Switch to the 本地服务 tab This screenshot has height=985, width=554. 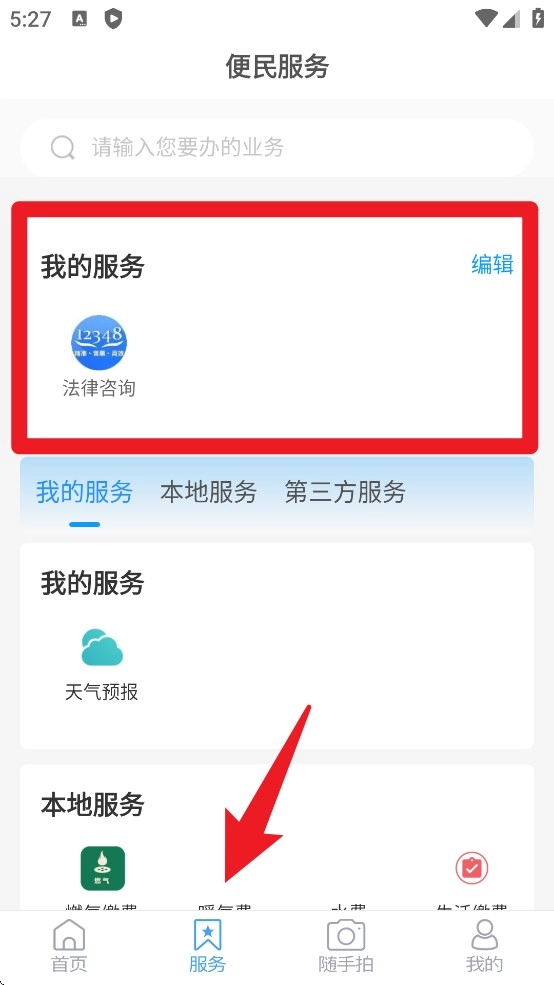[209, 491]
